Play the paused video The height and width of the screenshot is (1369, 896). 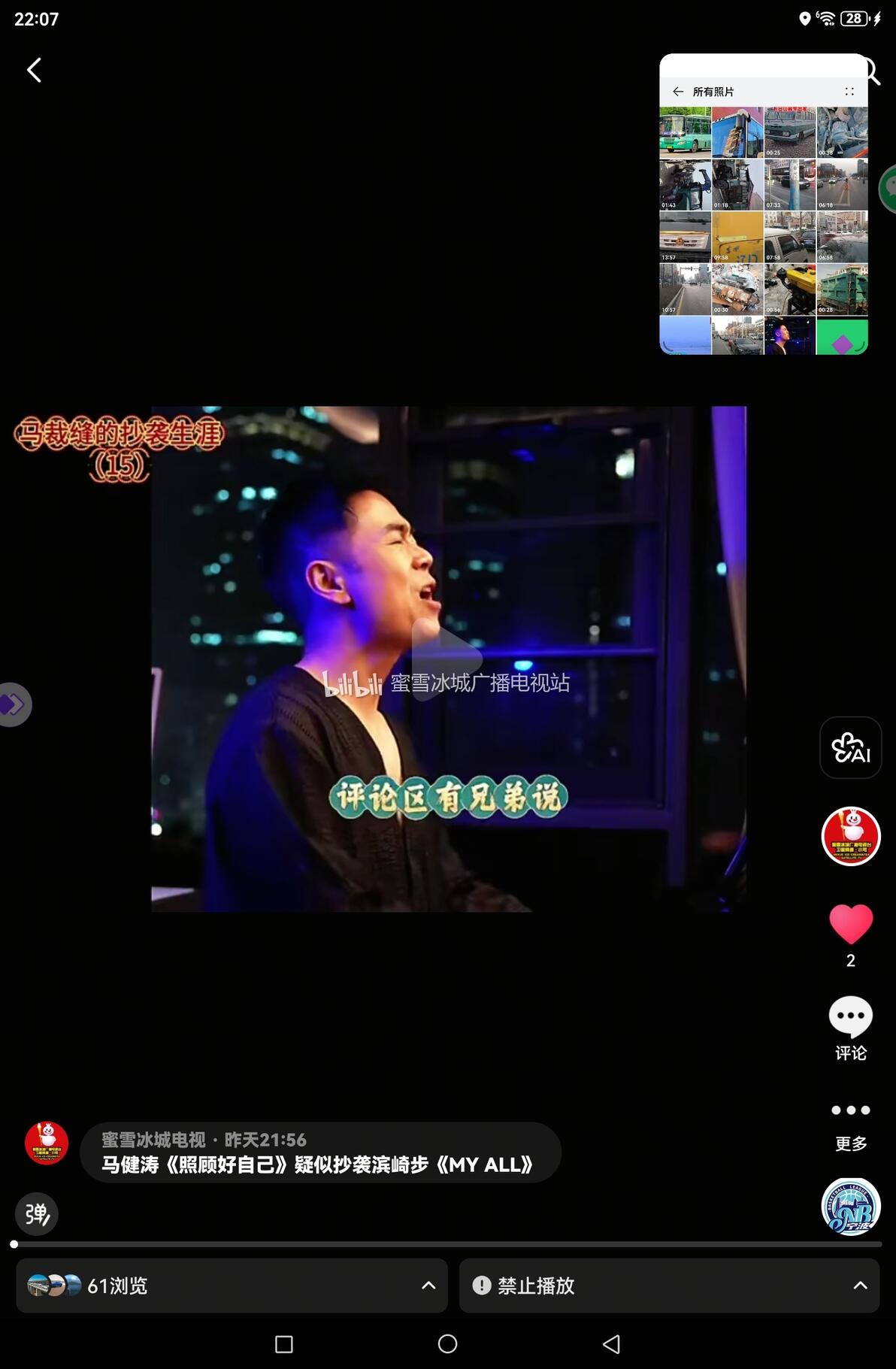click(x=446, y=659)
